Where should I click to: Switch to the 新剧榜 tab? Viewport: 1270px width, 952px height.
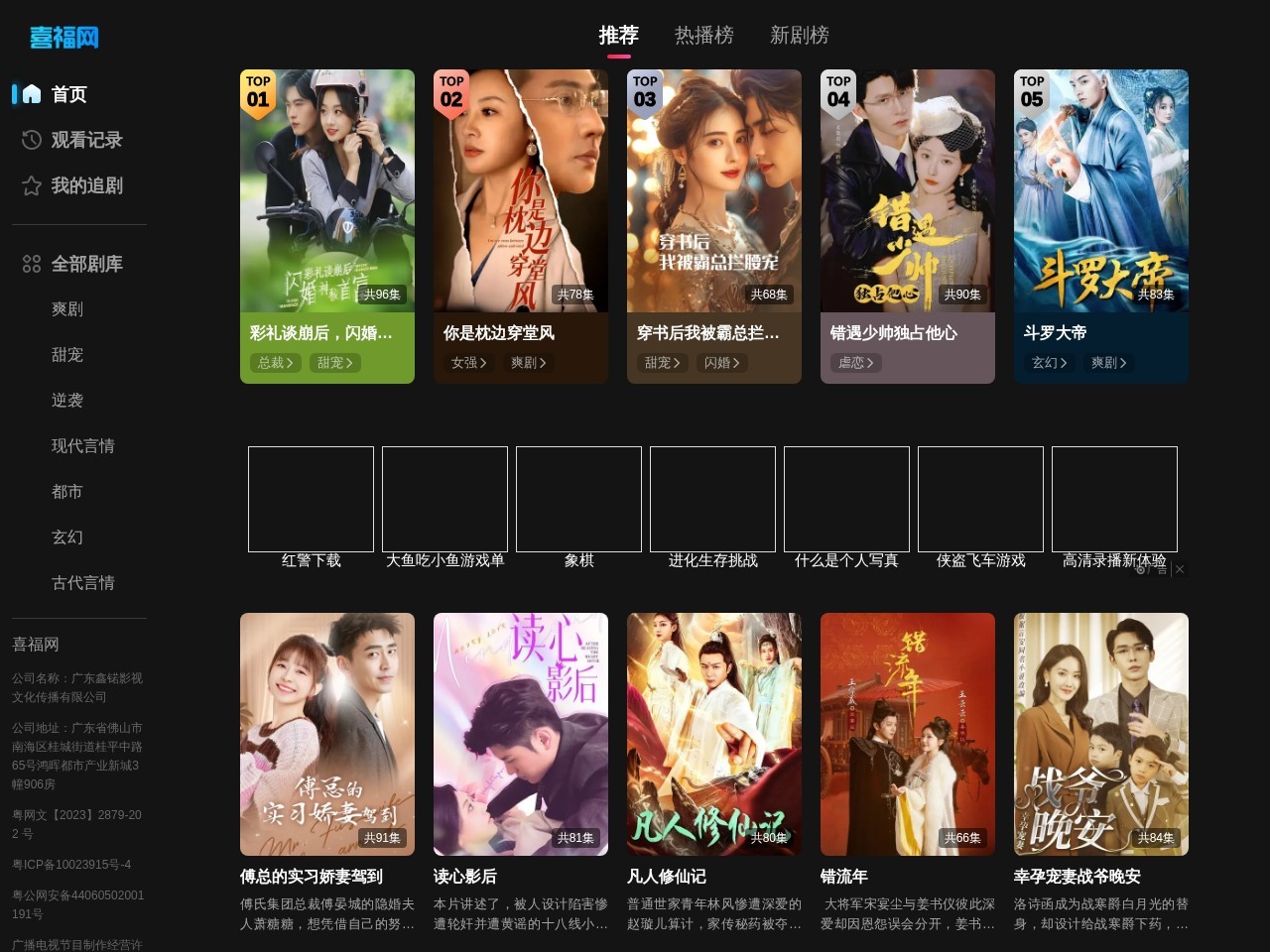tap(799, 36)
